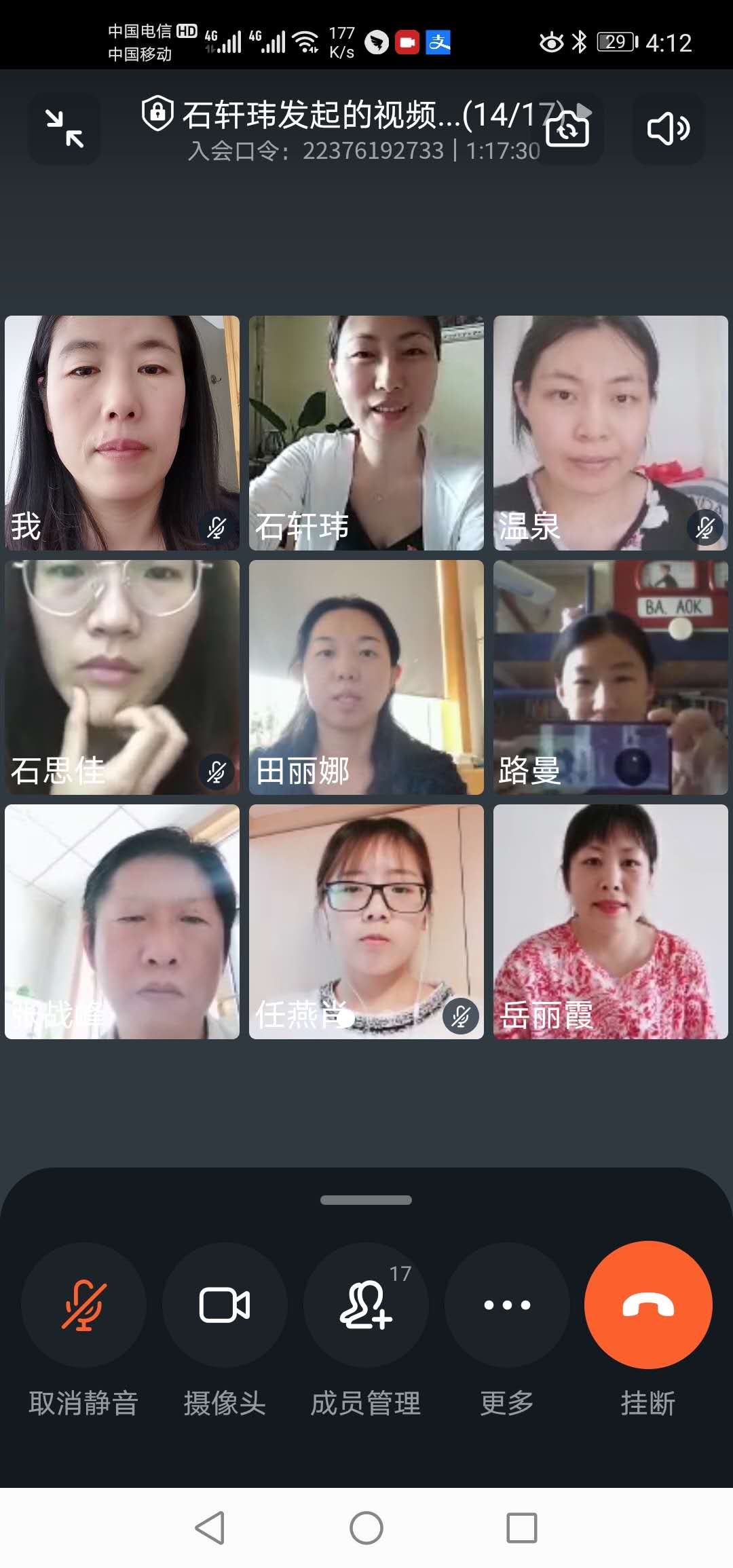Select 石轩玮's video tile
Viewport: 733px width, 1568px height.
(x=366, y=433)
